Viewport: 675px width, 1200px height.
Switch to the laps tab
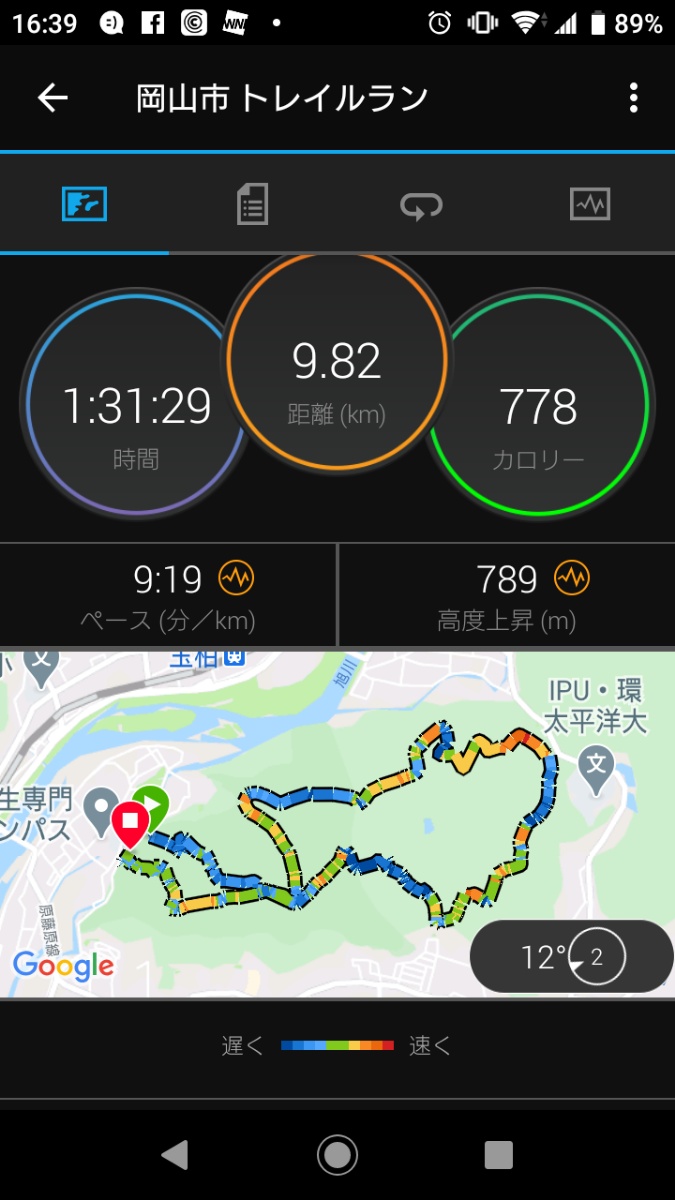(421, 205)
